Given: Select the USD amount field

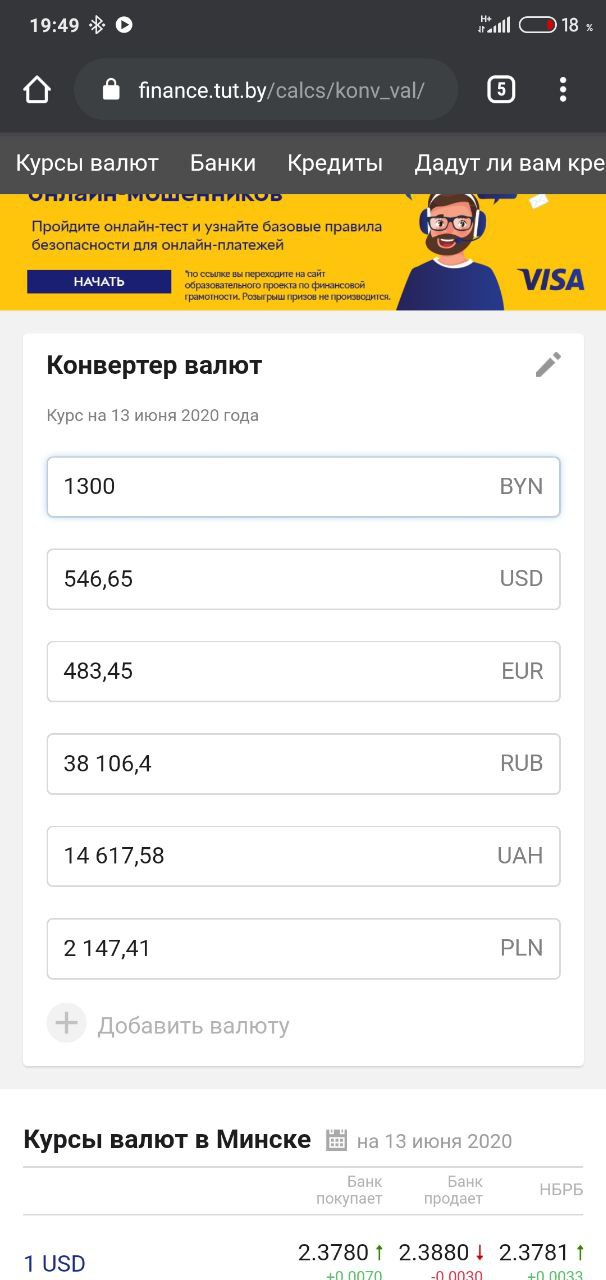Looking at the screenshot, I should click(x=303, y=579).
